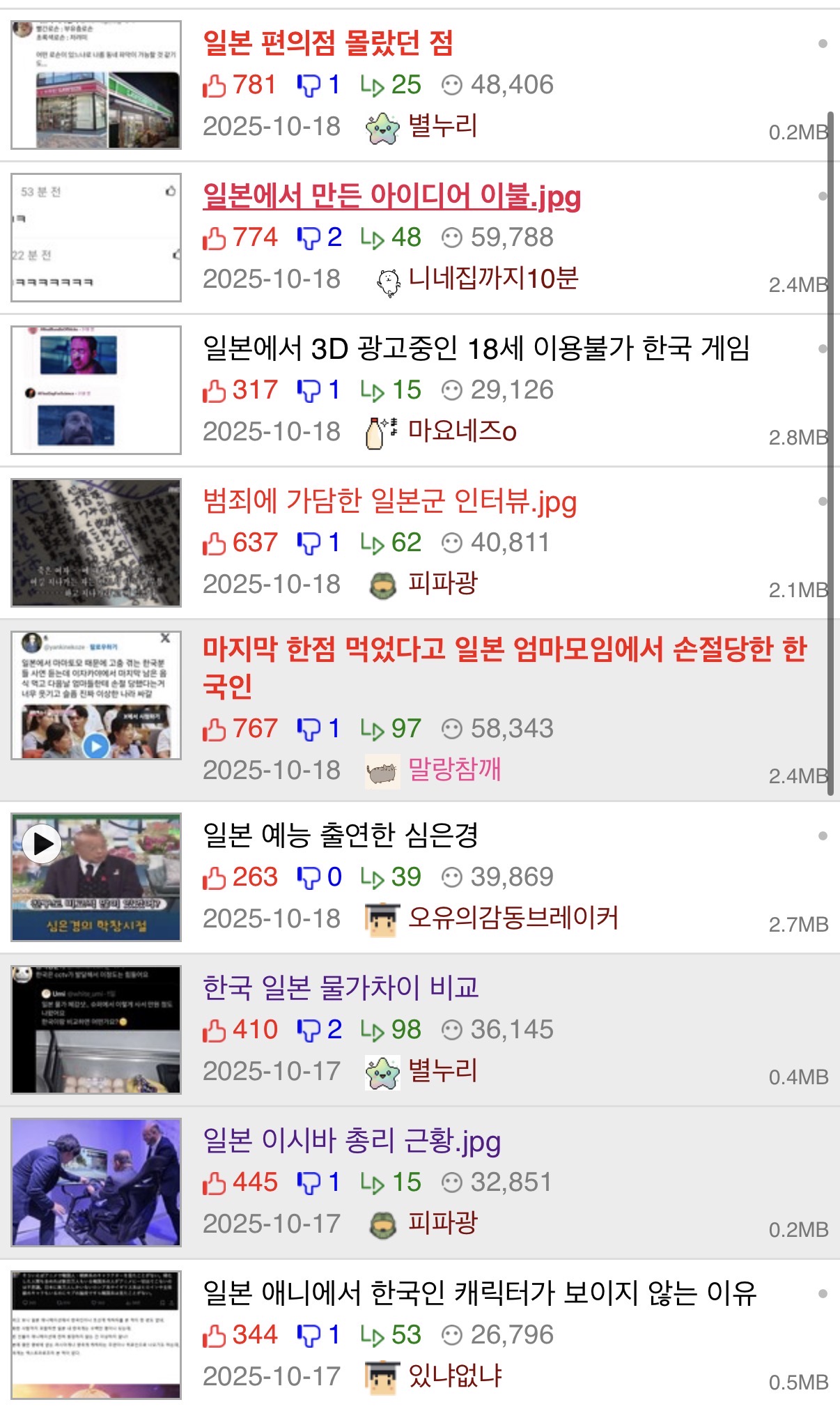View author 오유의감동브레이커's profile
The image size is (840, 1409).
513,918
